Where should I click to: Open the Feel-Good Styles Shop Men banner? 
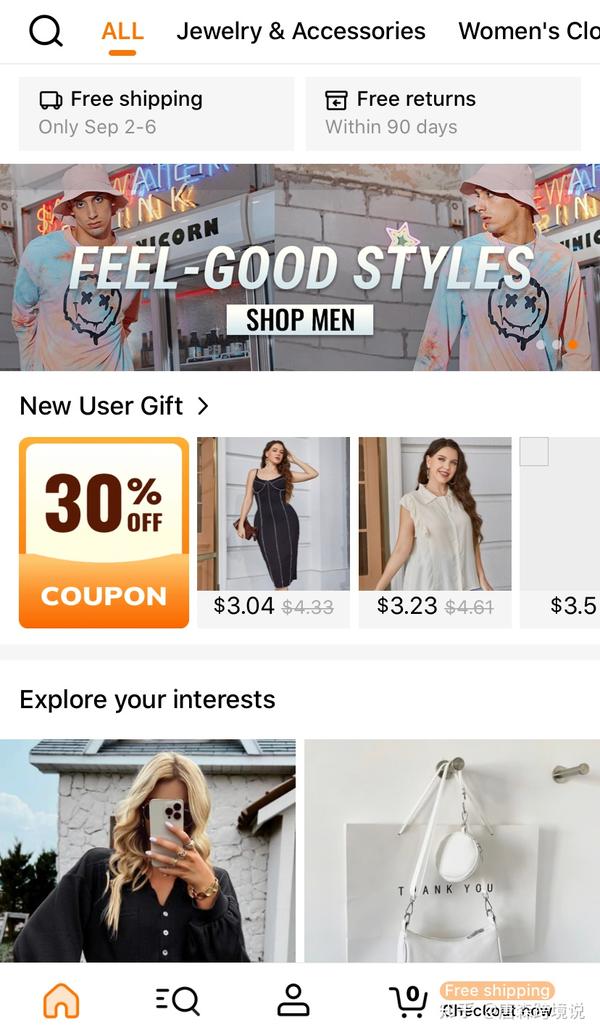click(x=300, y=267)
